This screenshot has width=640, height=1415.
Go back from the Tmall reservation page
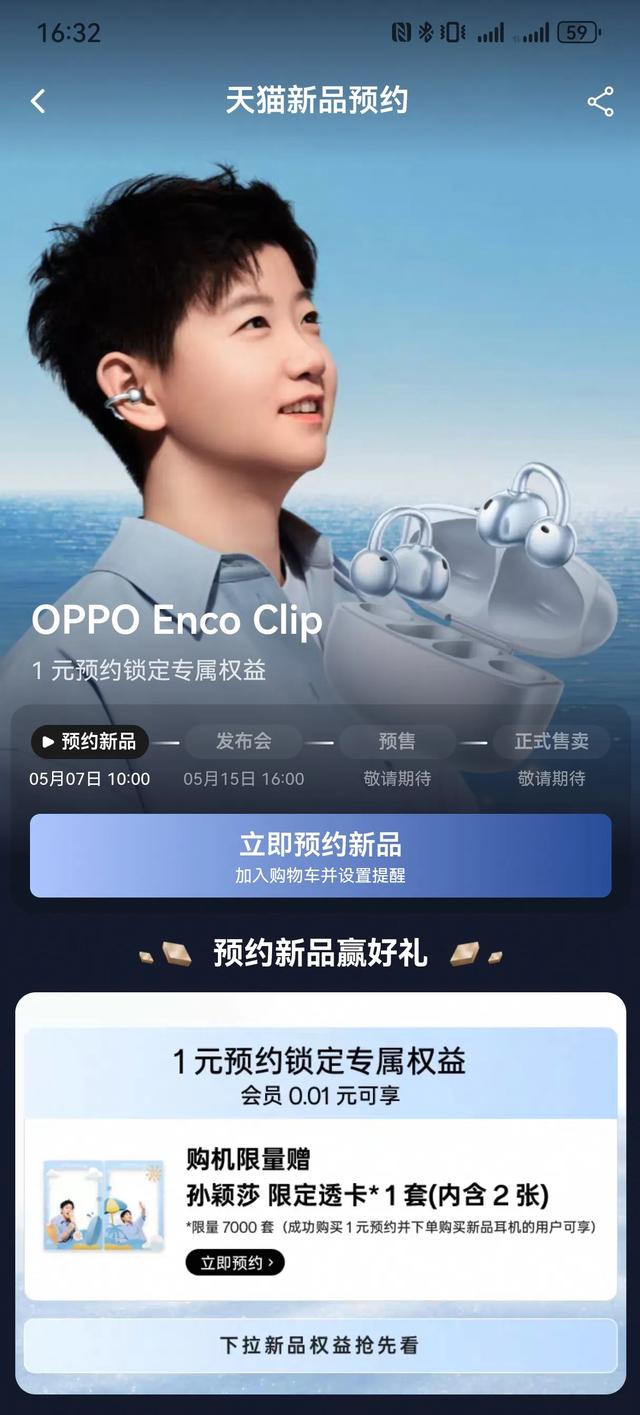tap(38, 101)
